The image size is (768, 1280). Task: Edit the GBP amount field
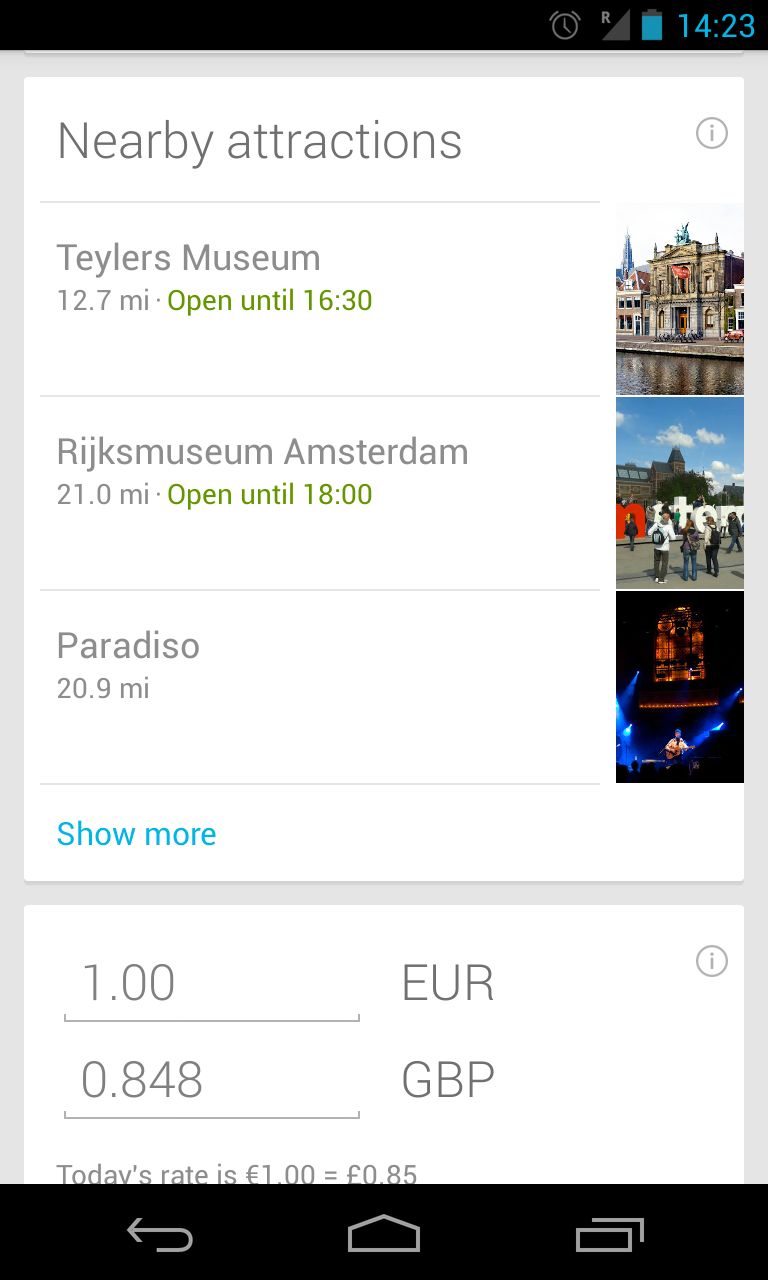211,1082
